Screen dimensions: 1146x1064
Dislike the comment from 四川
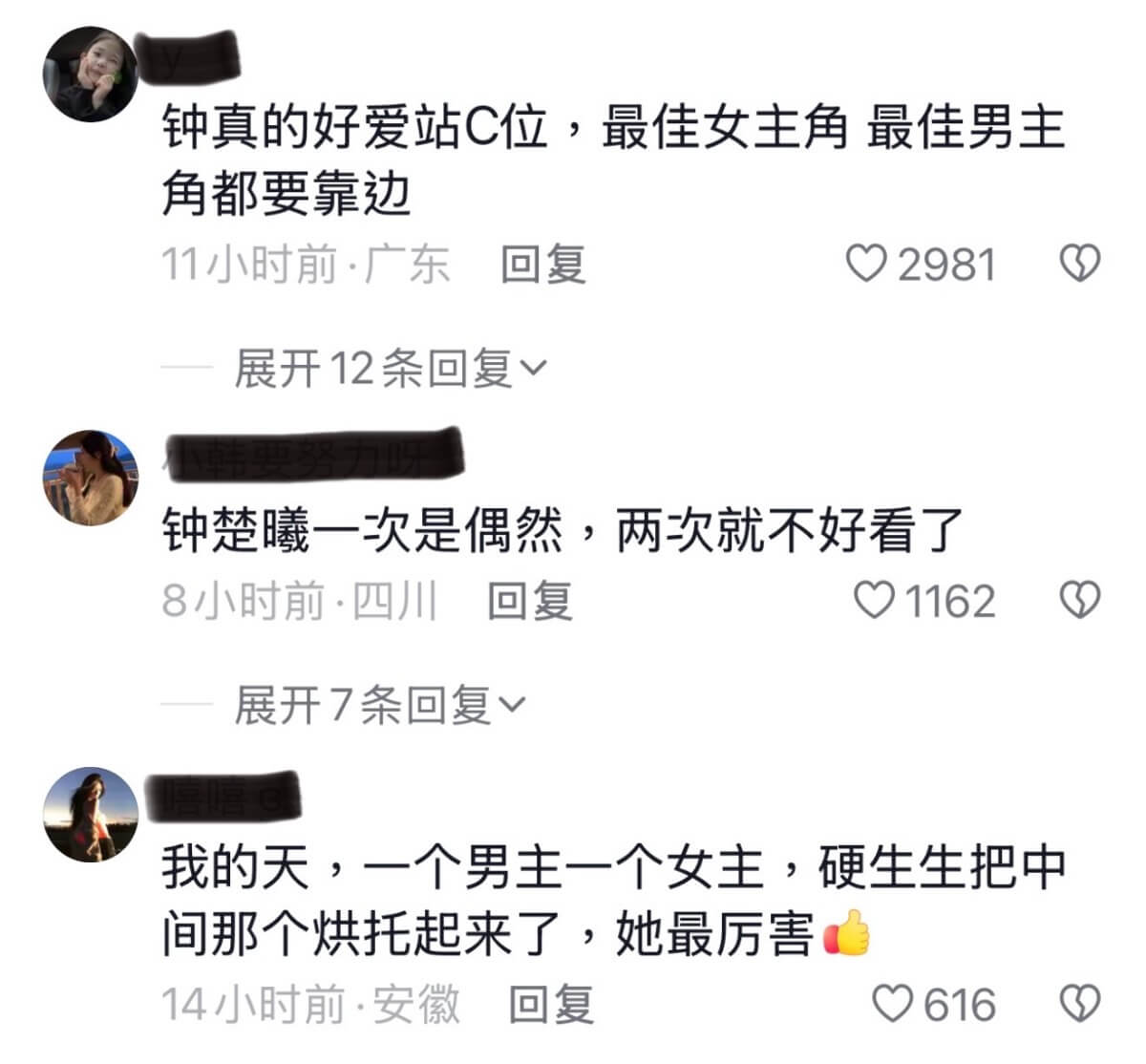tap(1080, 601)
